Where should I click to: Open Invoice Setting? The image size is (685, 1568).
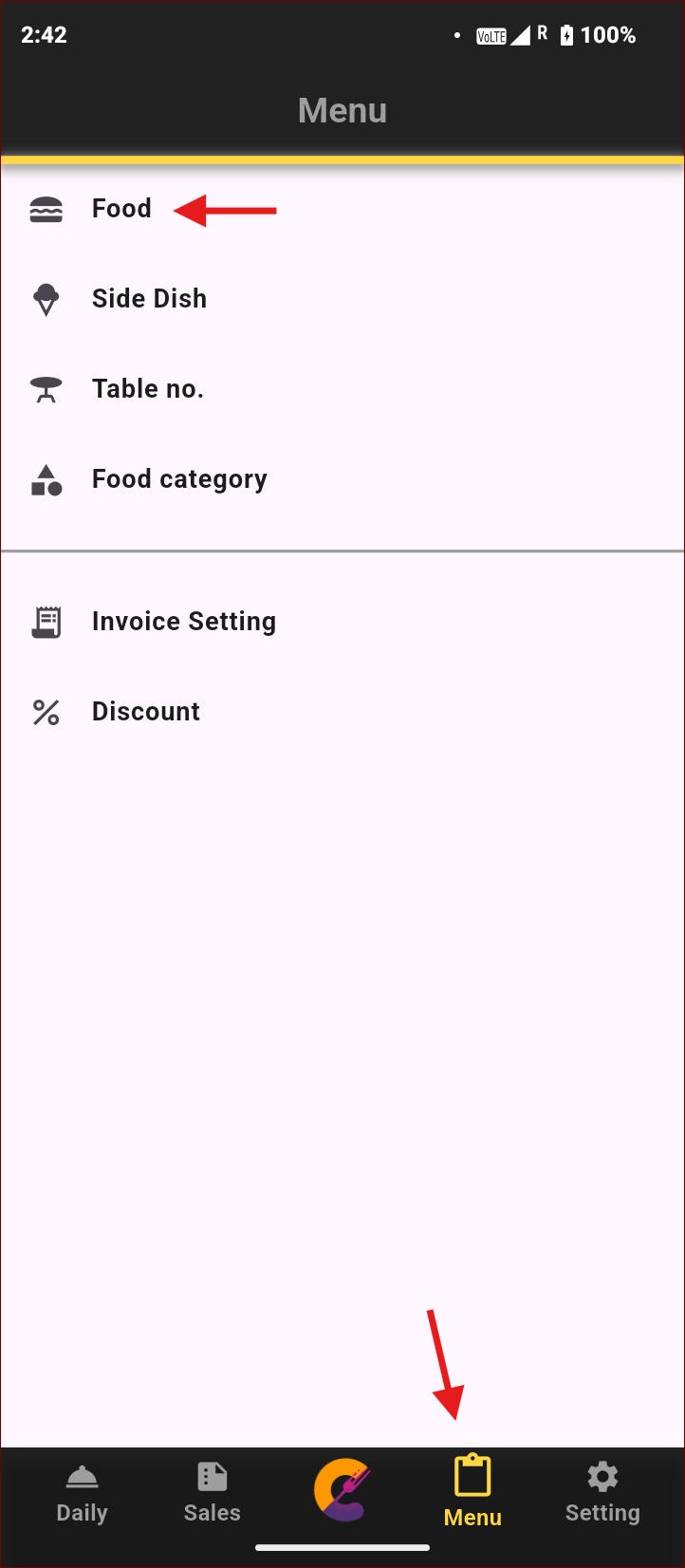(x=183, y=622)
